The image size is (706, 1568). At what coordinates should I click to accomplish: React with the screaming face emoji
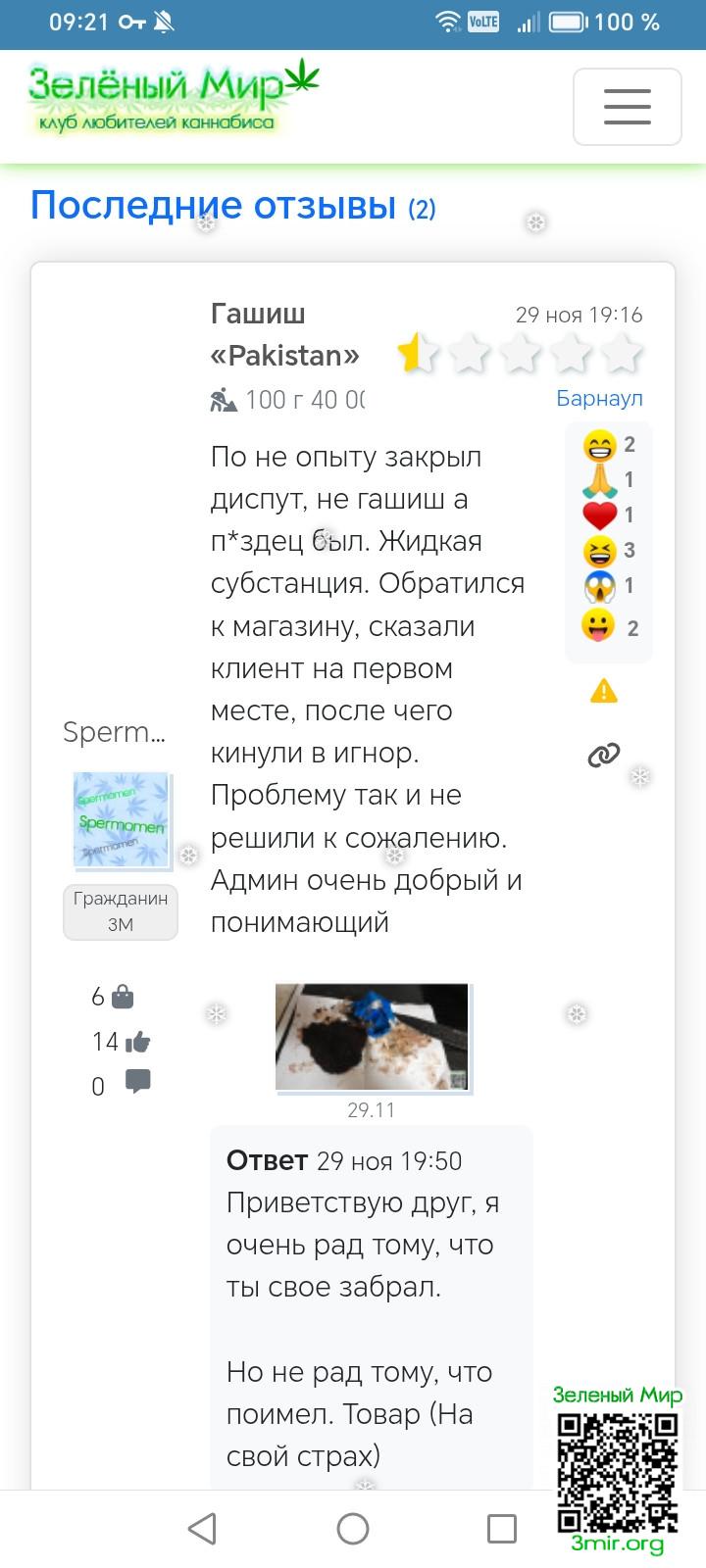pos(599,586)
